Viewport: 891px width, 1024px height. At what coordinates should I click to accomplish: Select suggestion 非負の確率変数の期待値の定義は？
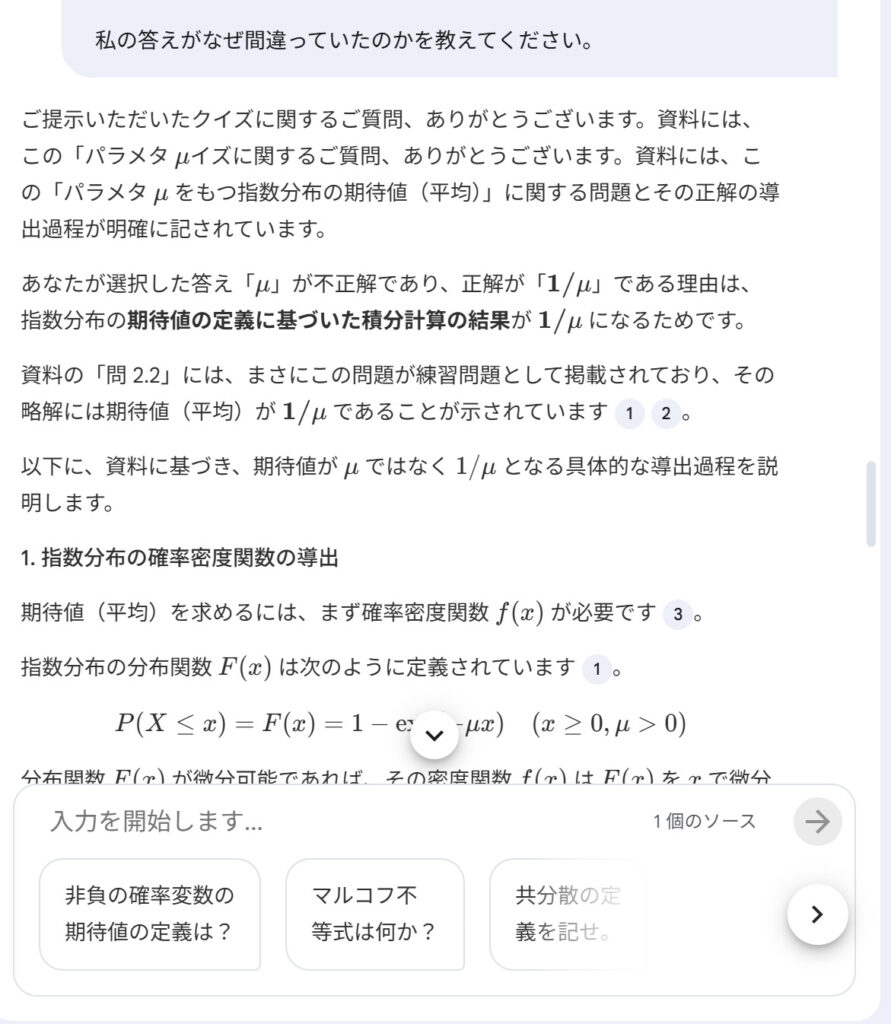150,913
